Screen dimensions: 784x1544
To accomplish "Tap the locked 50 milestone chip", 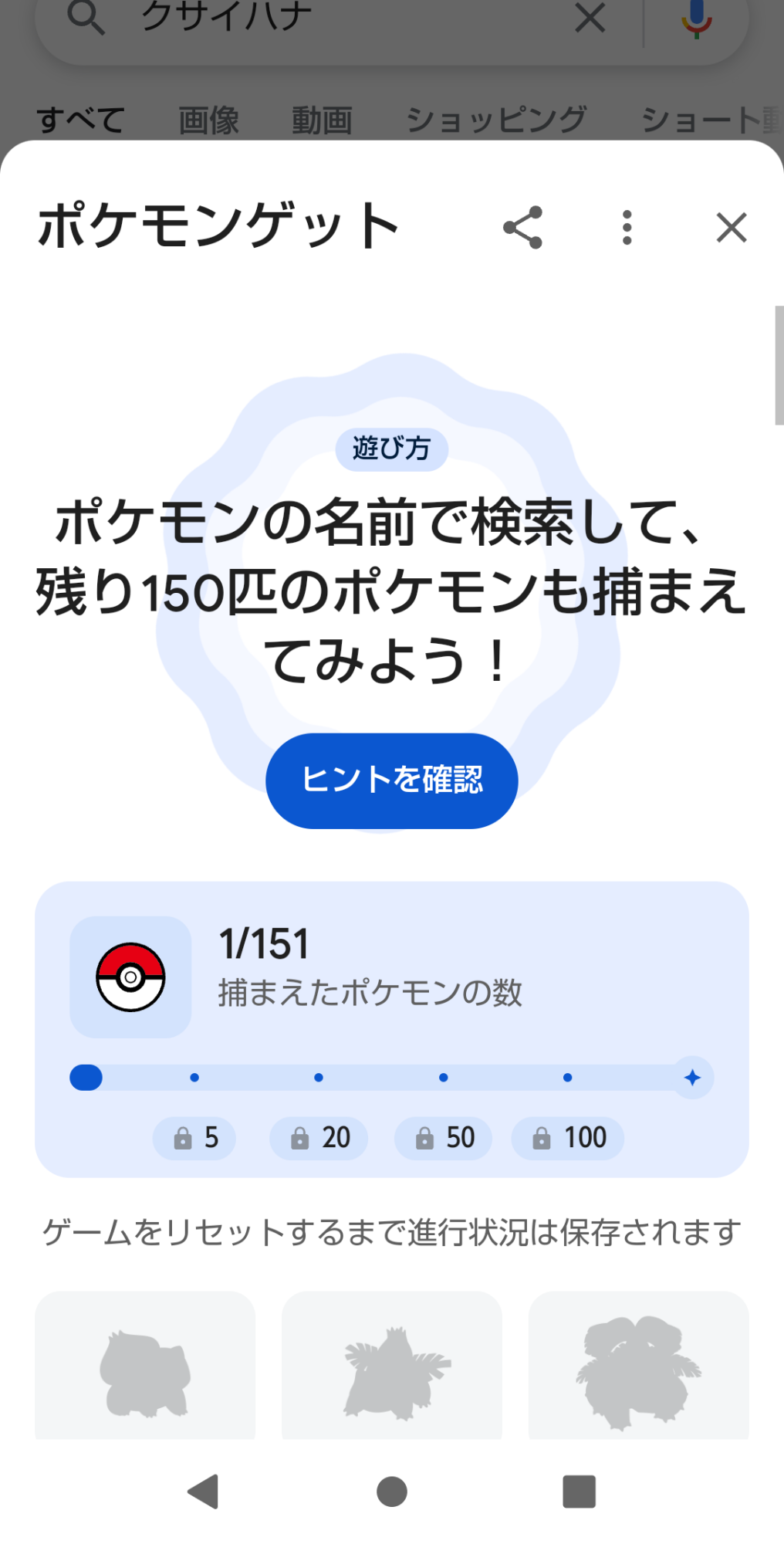I will [x=443, y=1138].
